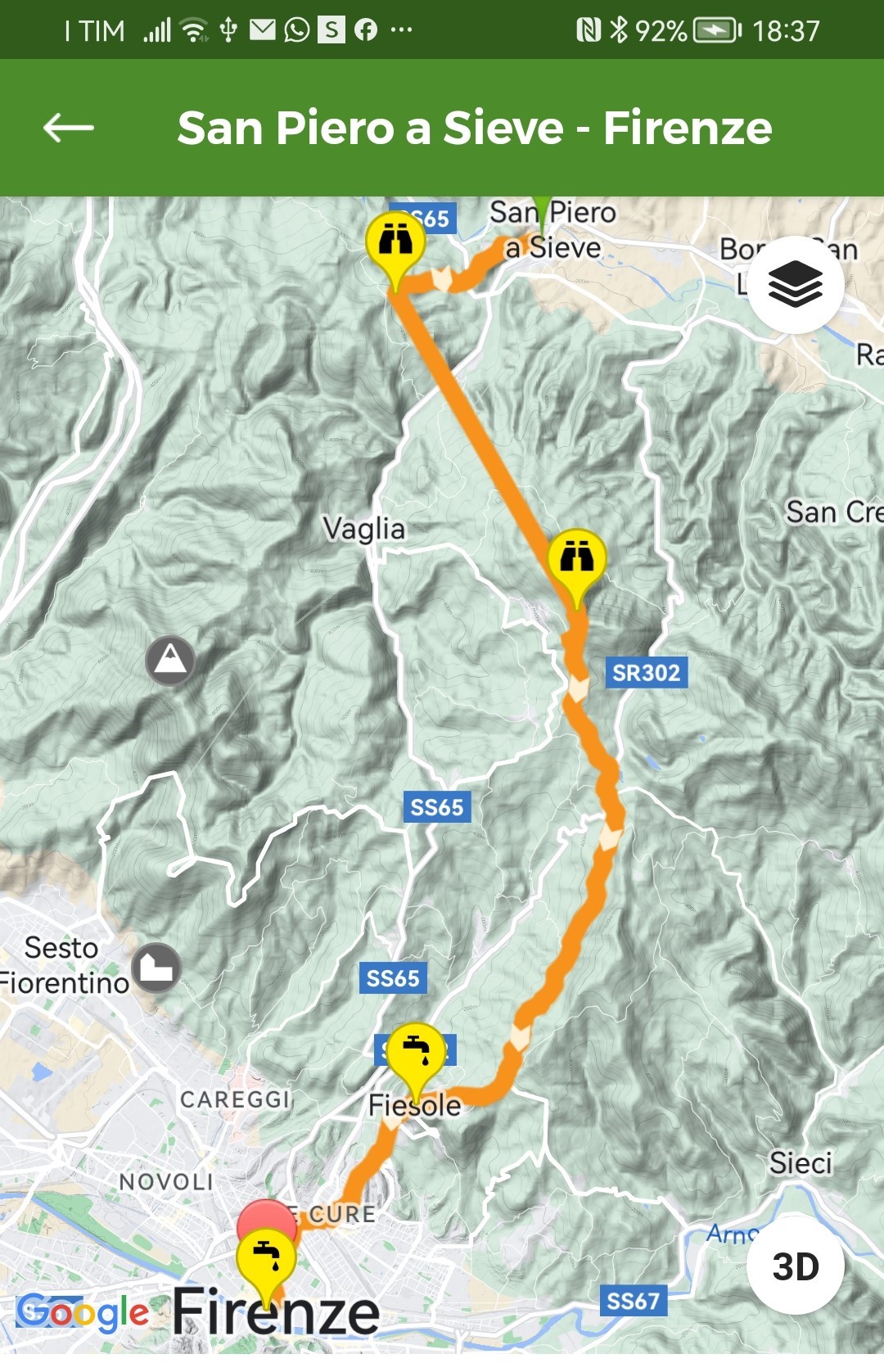Open the binoculars marker near SR302
The height and width of the screenshot is (1372, 884).
(x=576, y=560)
